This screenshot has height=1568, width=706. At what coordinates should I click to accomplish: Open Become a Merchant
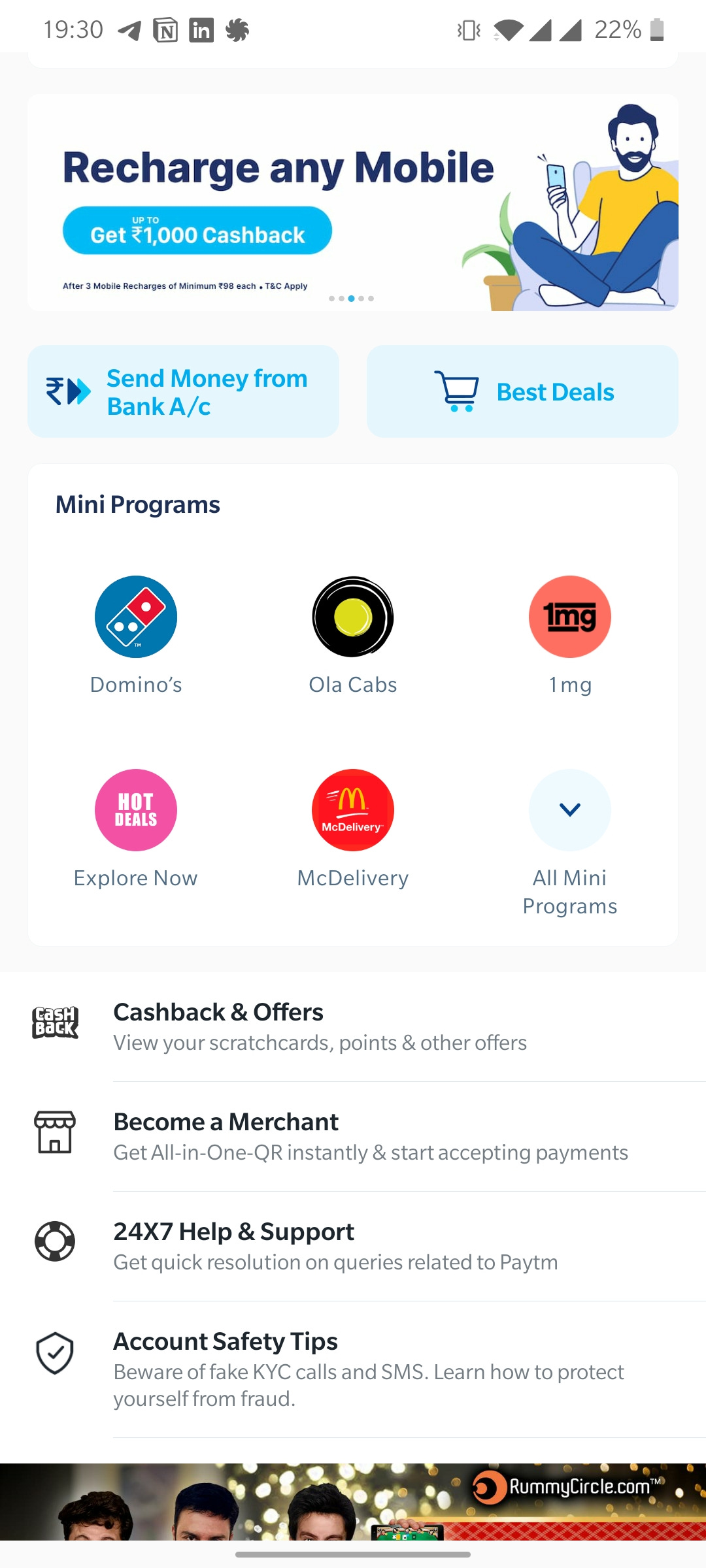[x=353, y=1136]
